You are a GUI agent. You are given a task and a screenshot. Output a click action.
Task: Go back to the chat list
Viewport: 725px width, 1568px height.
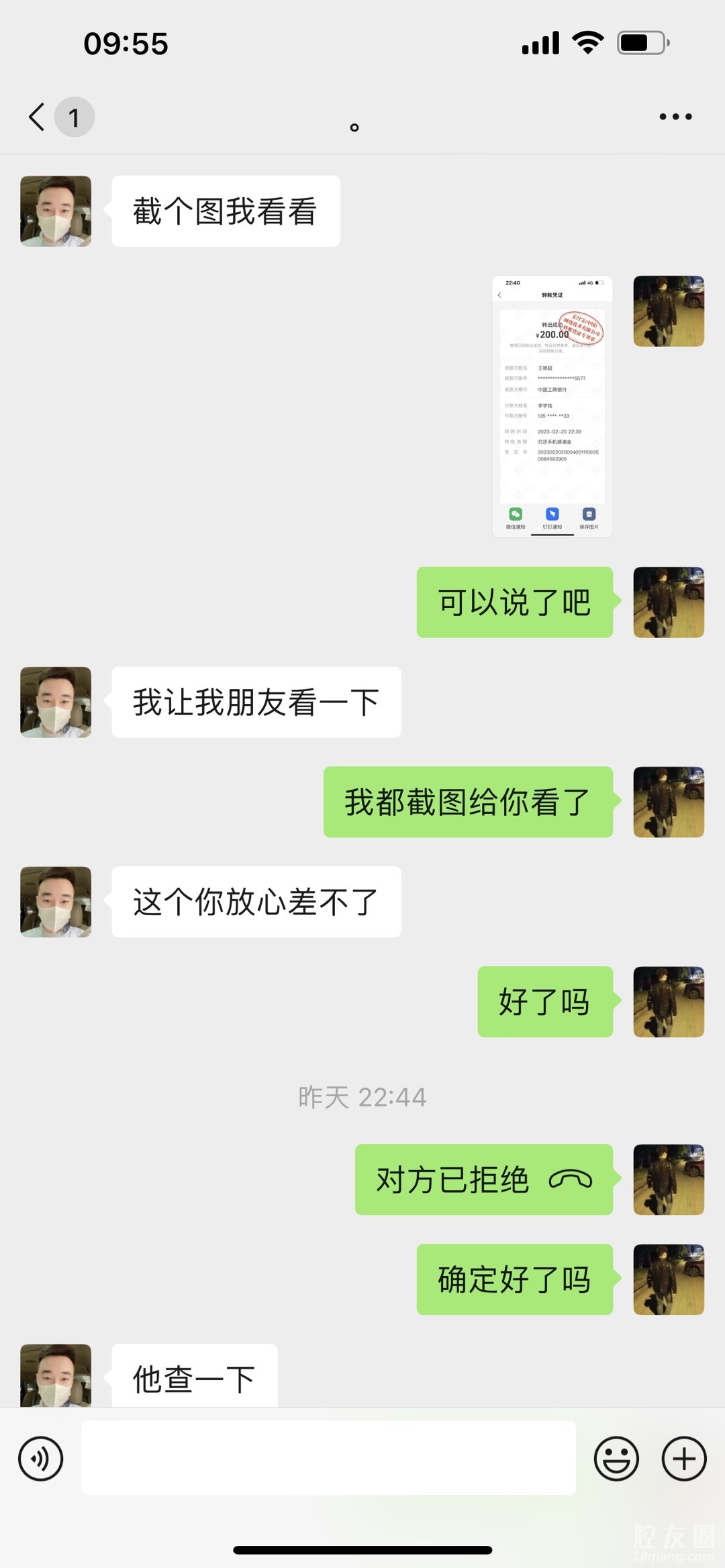point(38,117)
